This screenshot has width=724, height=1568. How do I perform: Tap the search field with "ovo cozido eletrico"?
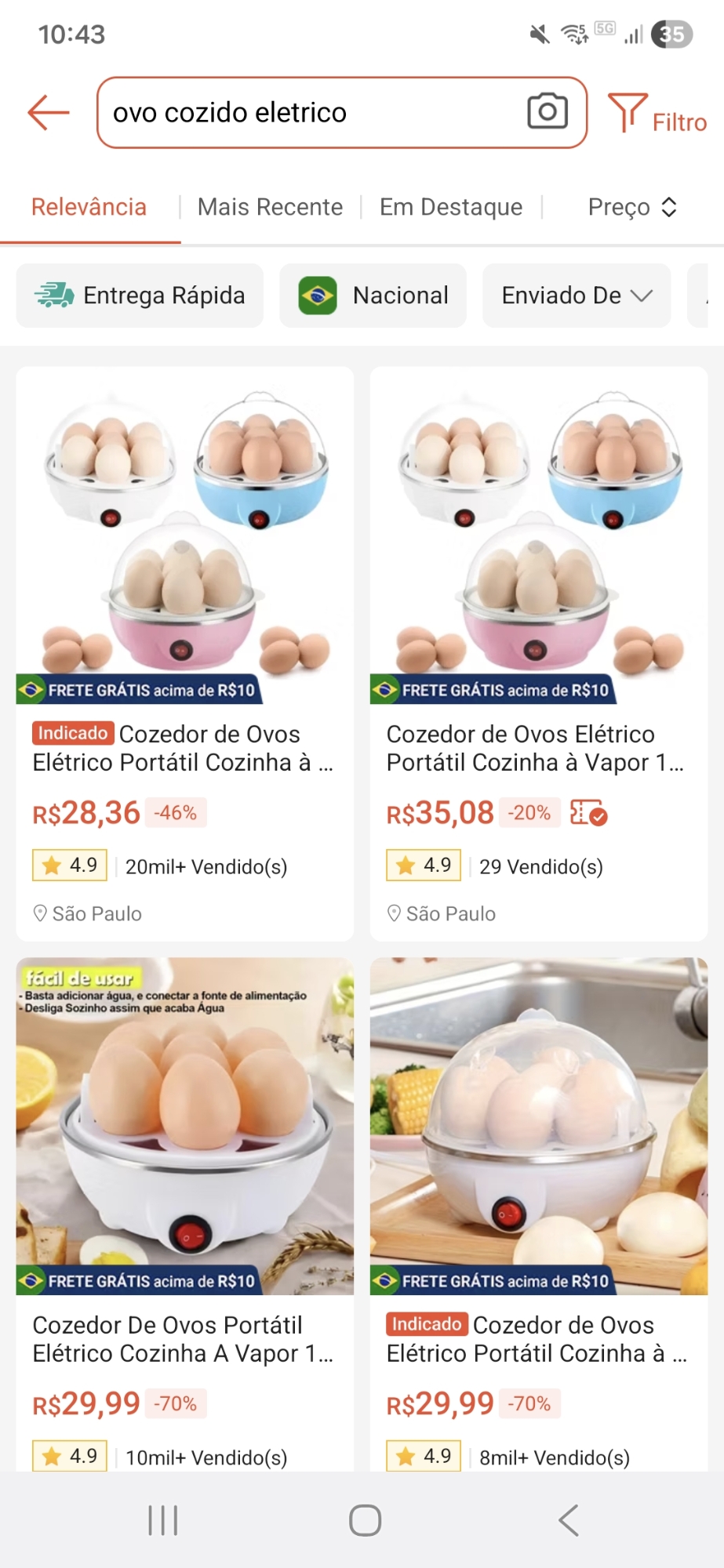(314, 113)
